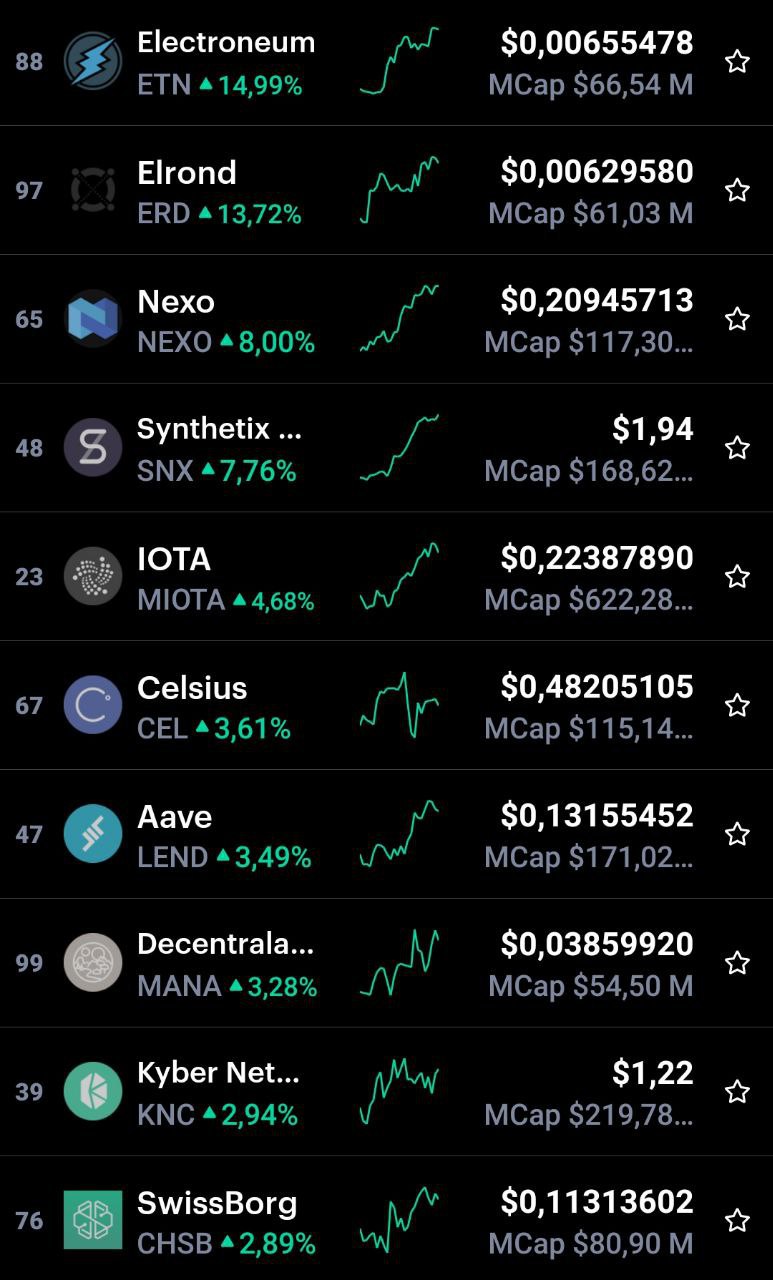Star Elrond as a favorite
The width and height of the screenshot is (773, 1280).
click(x=737, y=190)
